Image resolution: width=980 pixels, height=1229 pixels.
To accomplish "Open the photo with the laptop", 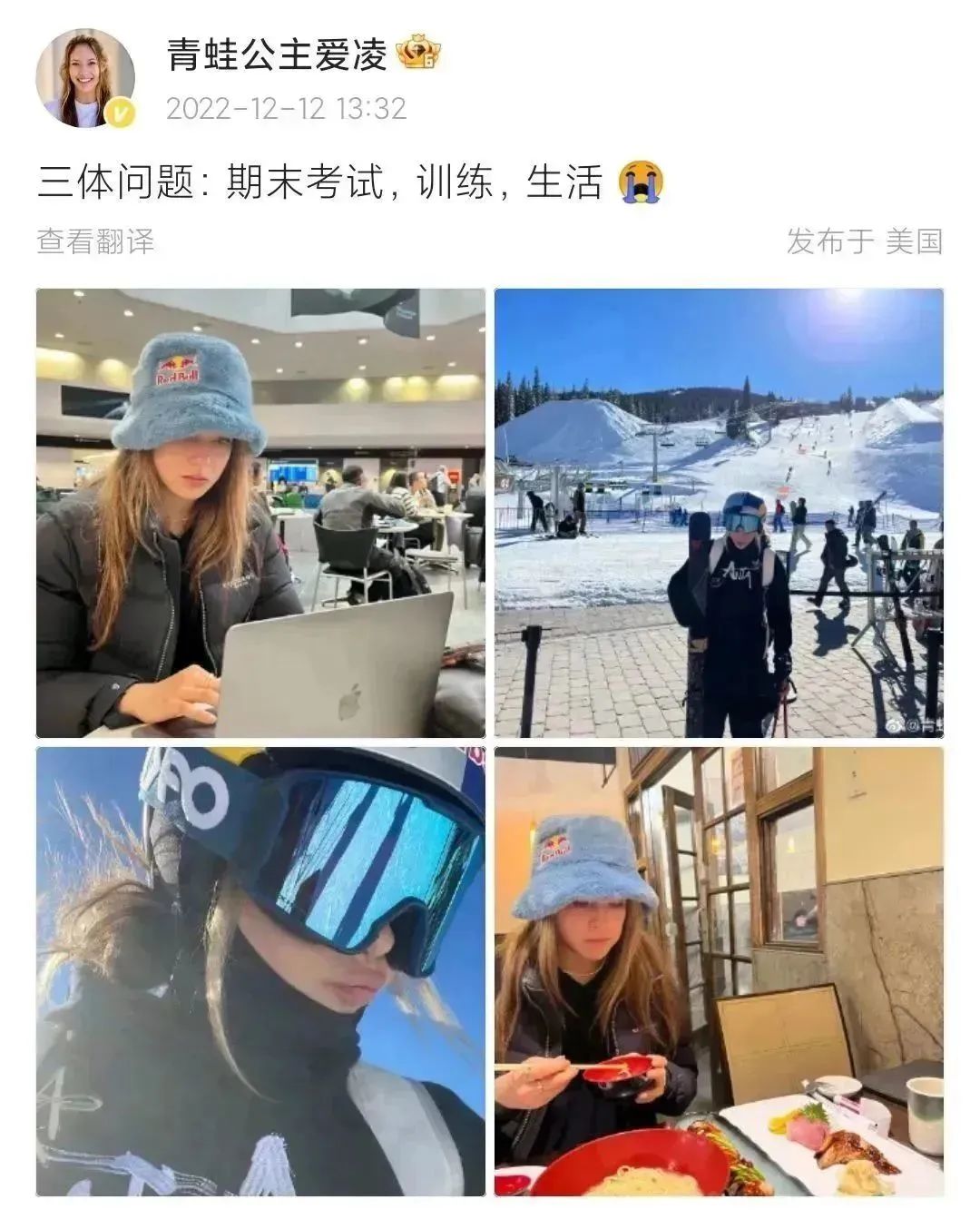I will point(260,513).
